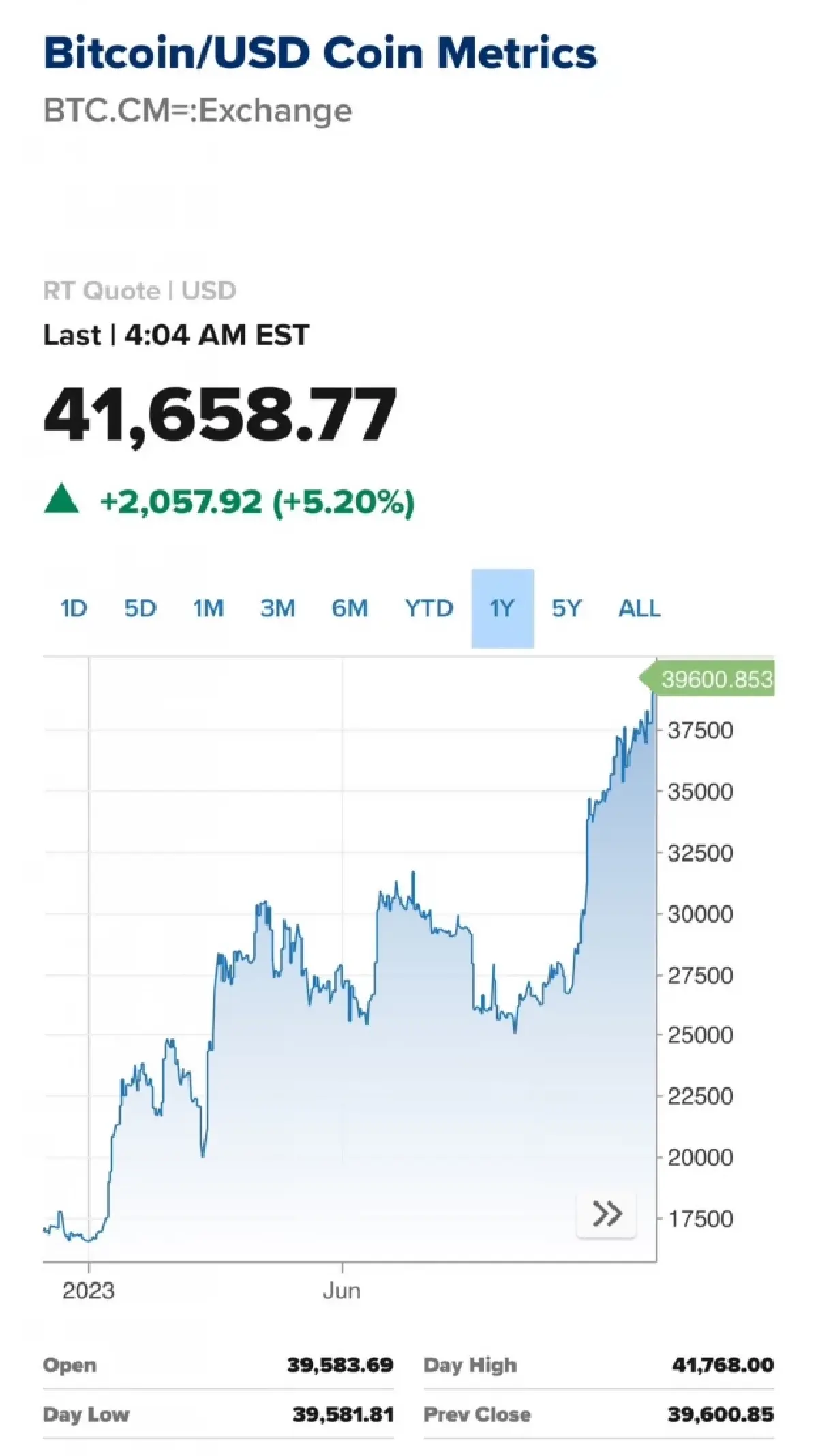This screenshot has width=818, height=1456.
Task: Switch to the 5D view
Action: (x=141, y=608)
